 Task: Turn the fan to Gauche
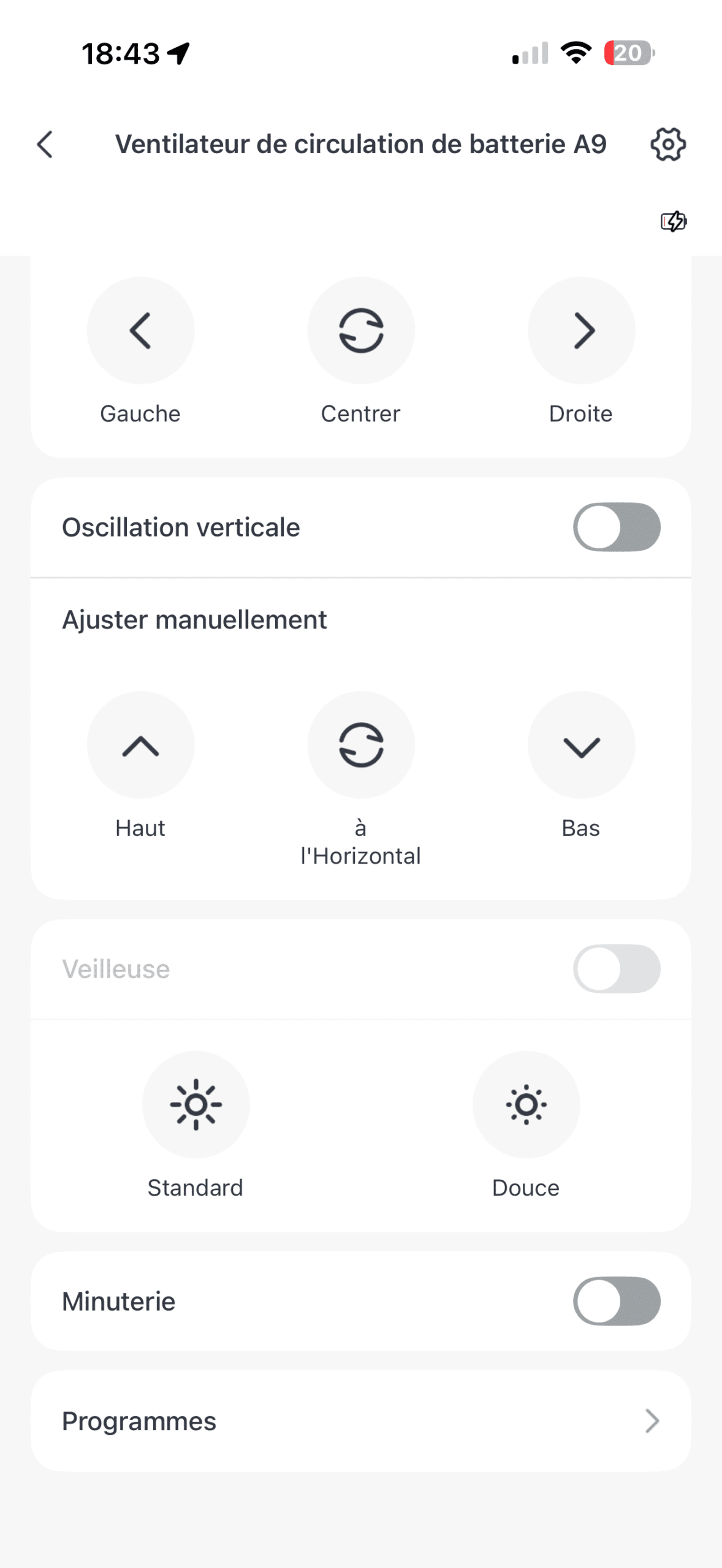click(x=140, y=331)
